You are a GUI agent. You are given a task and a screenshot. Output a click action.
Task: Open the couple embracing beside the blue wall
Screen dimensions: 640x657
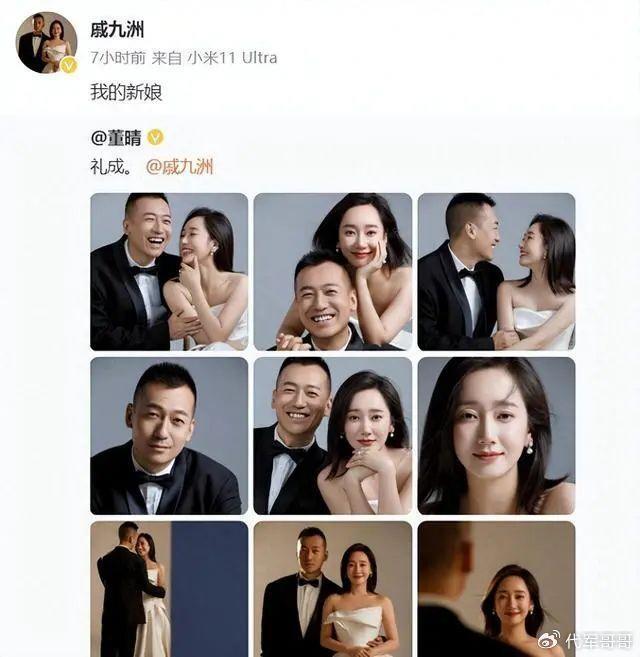click(x=169, y=588)
